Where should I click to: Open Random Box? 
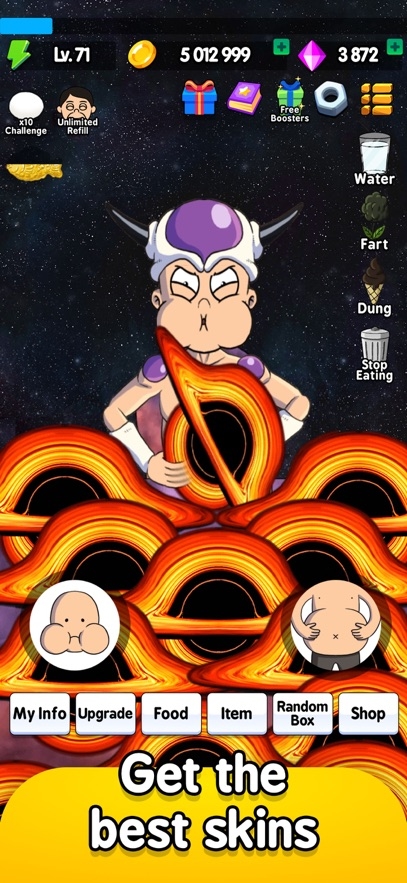coord(302,713)
